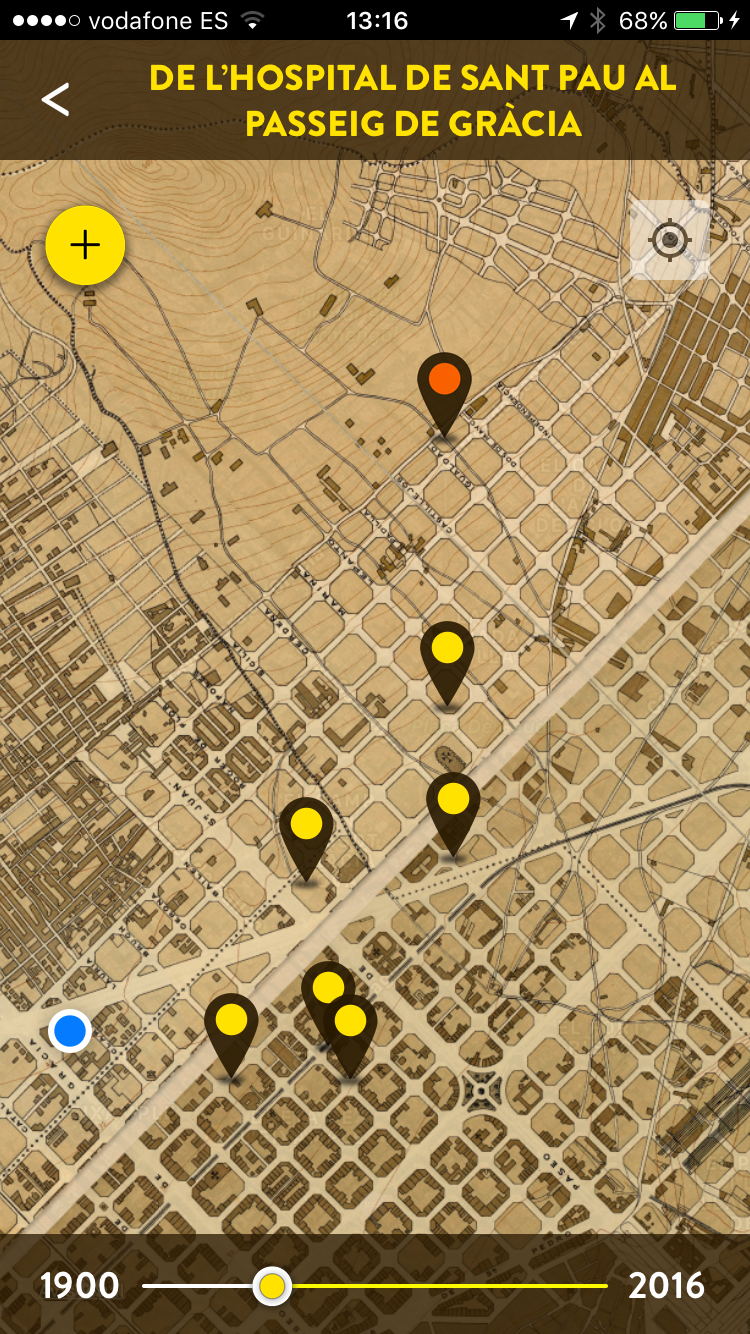
Task: Tap the yellow plus button
Action: click(85, 245)
